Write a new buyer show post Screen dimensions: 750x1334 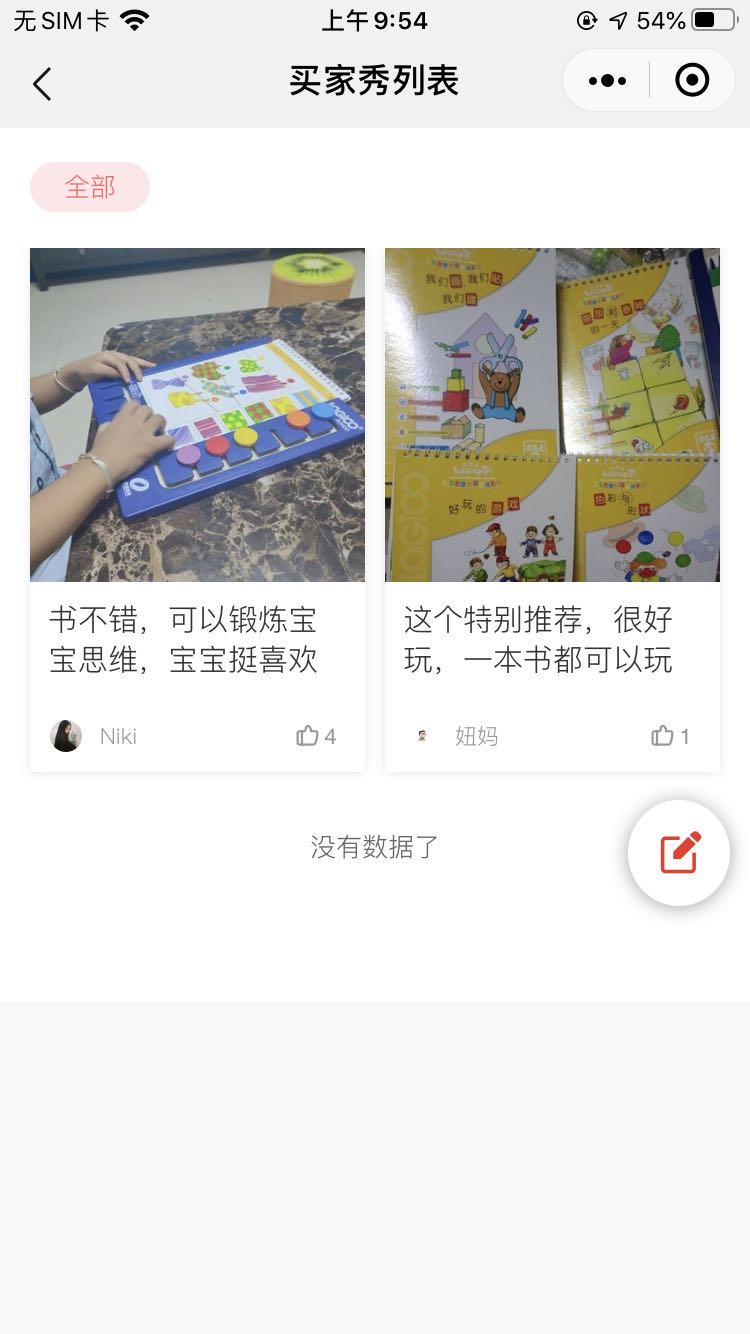[x=679, y=853]
